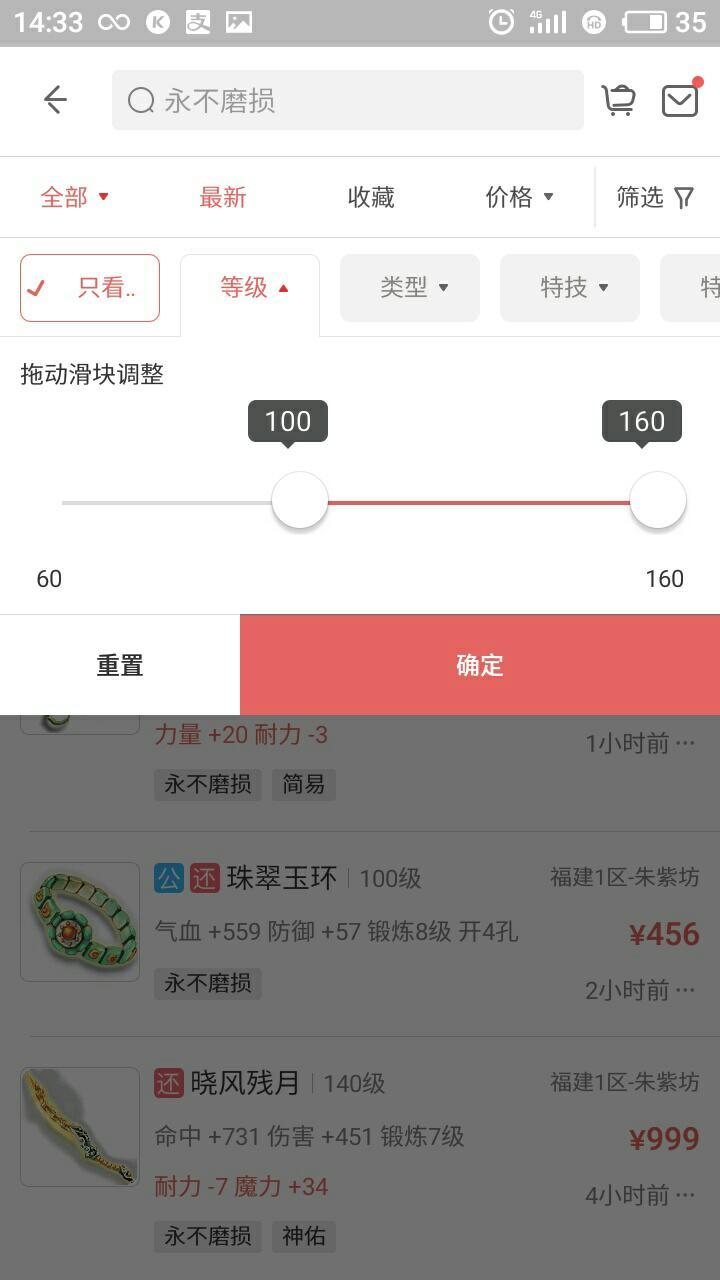This screenshot has width=720, height=1280.
Task: Go back with the arrow icon
Action: click(55, 100)
